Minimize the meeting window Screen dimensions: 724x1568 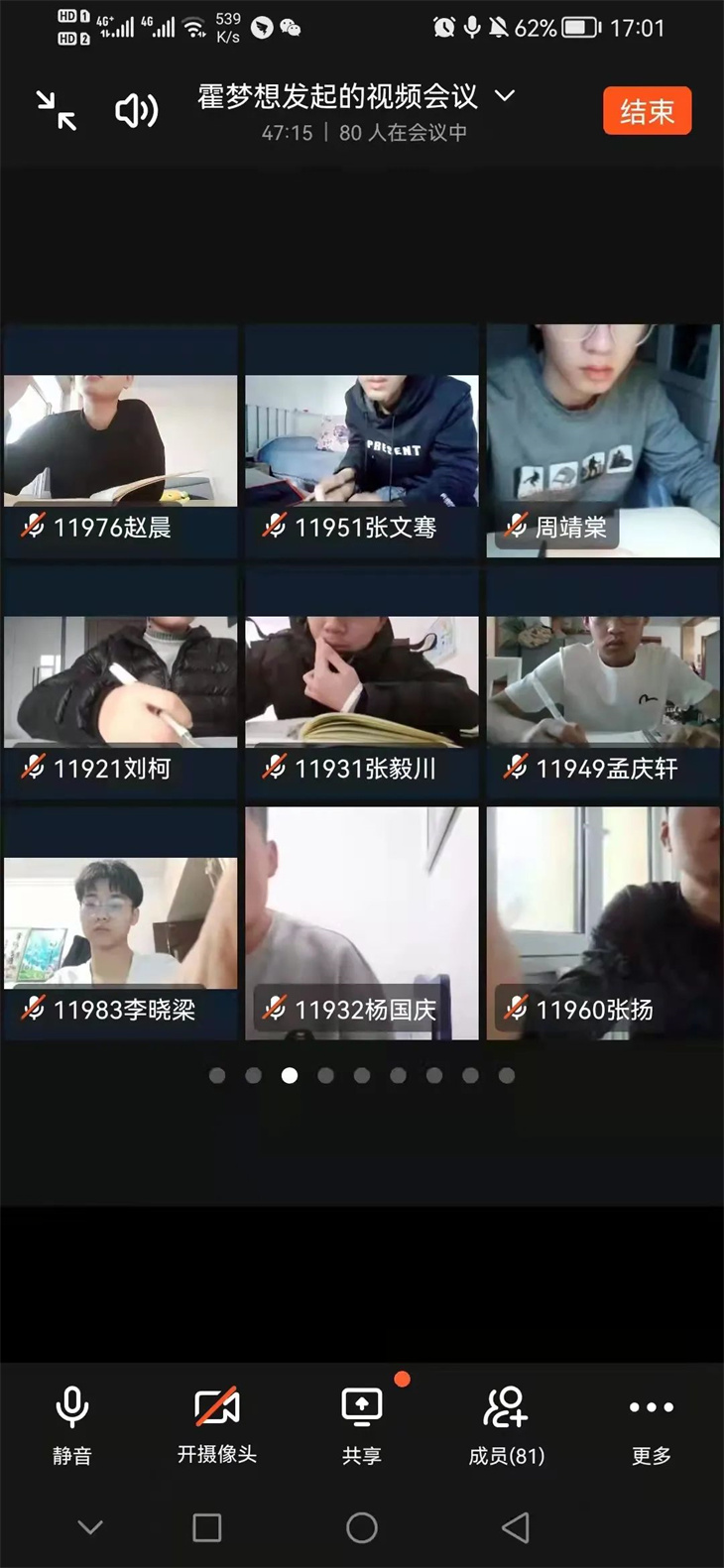click(57, 110)
